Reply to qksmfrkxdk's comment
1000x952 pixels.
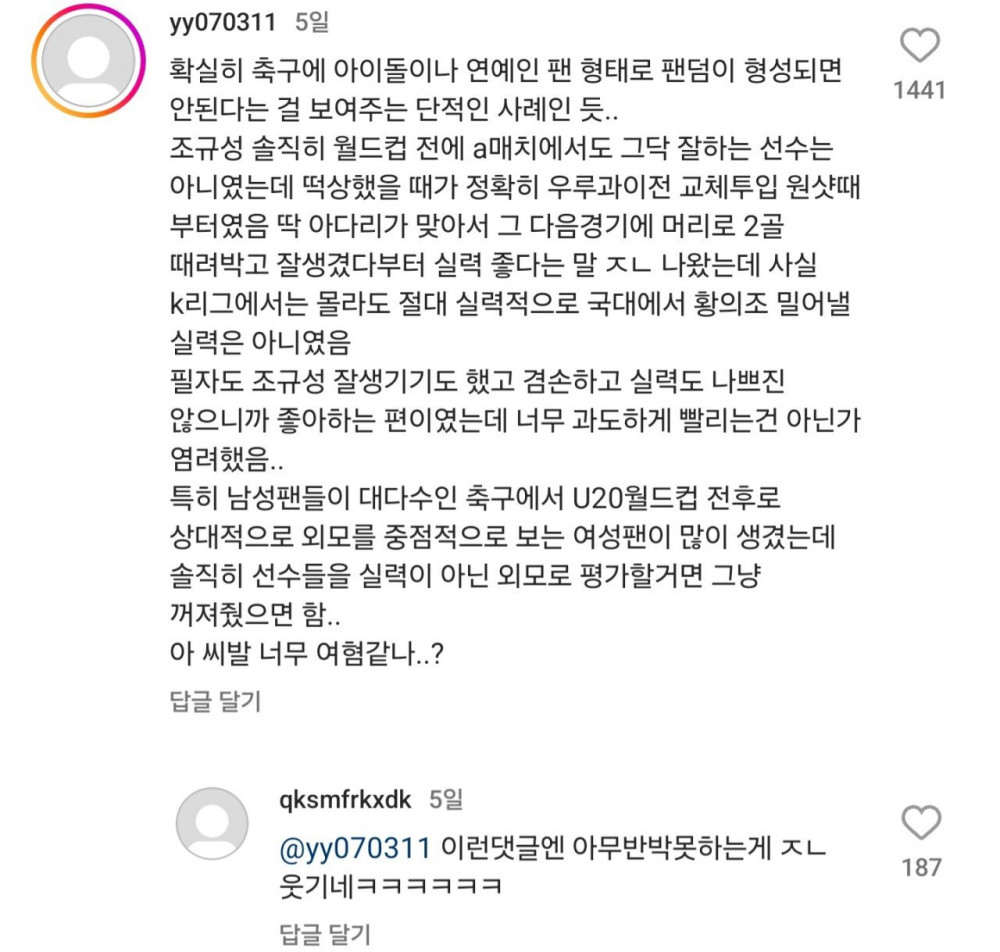pyautogui.click(x=325, y=934)
